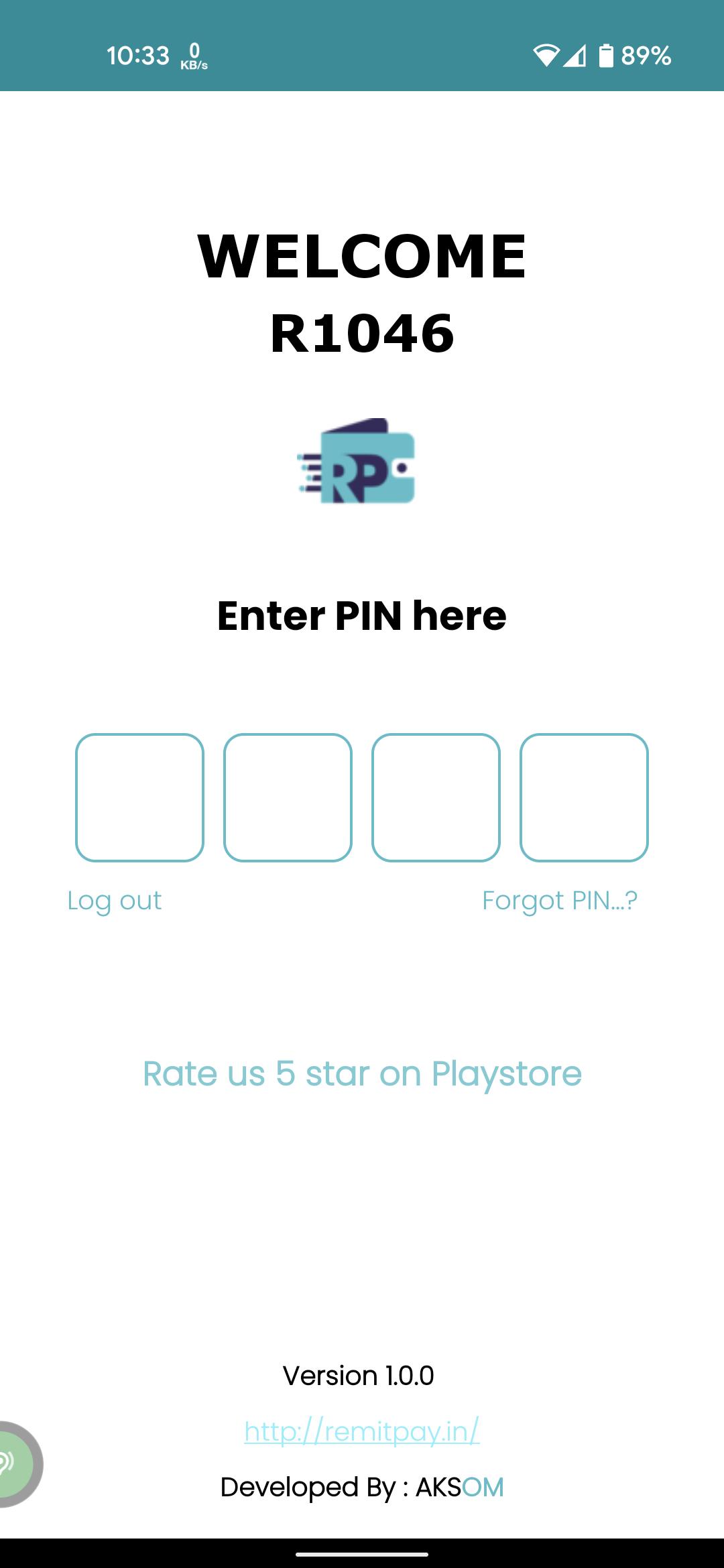Tap the fourth PIN digit box

pyautogui.click(x=584, y=797)
